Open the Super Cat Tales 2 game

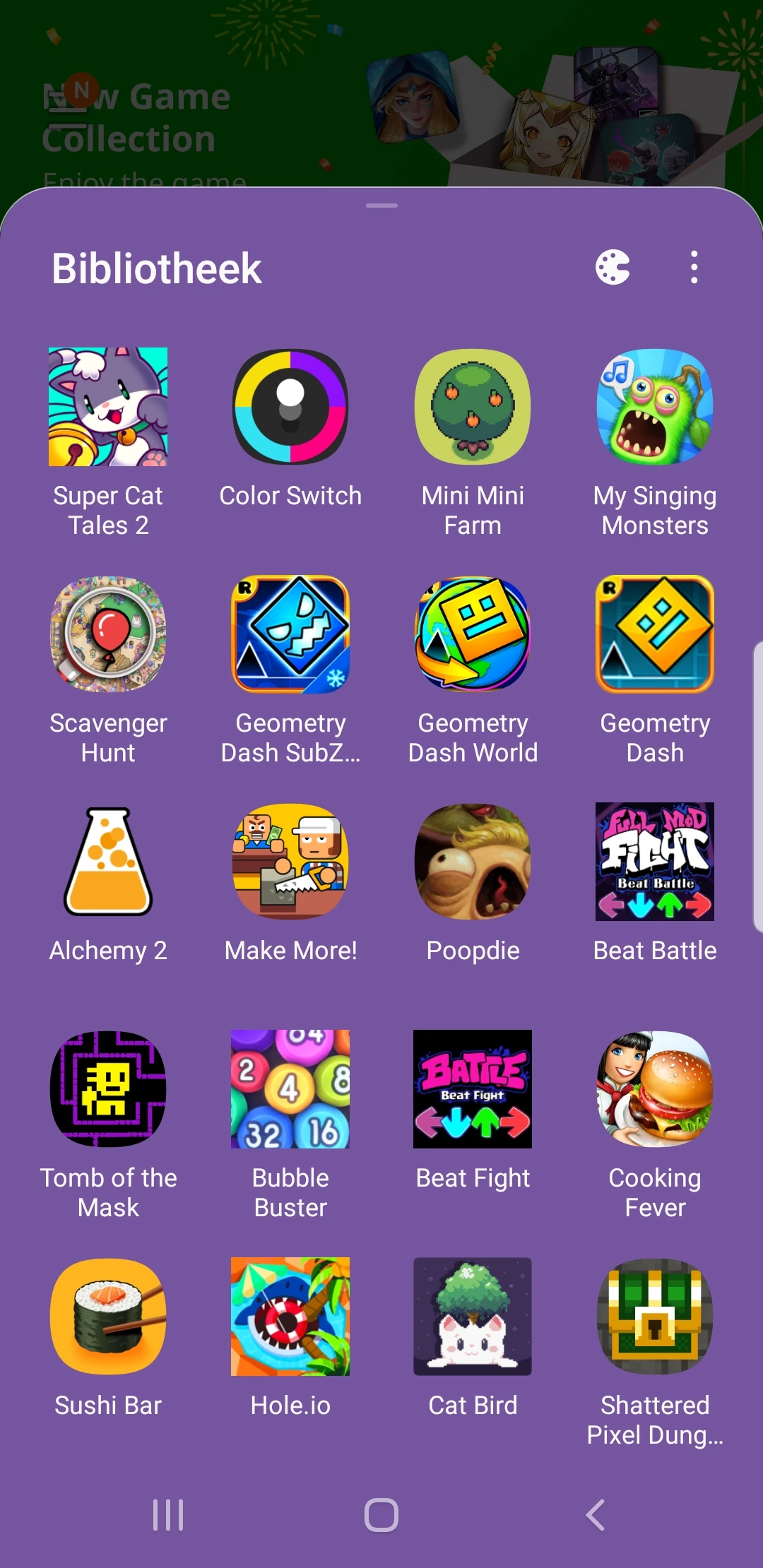coord(107,406)
